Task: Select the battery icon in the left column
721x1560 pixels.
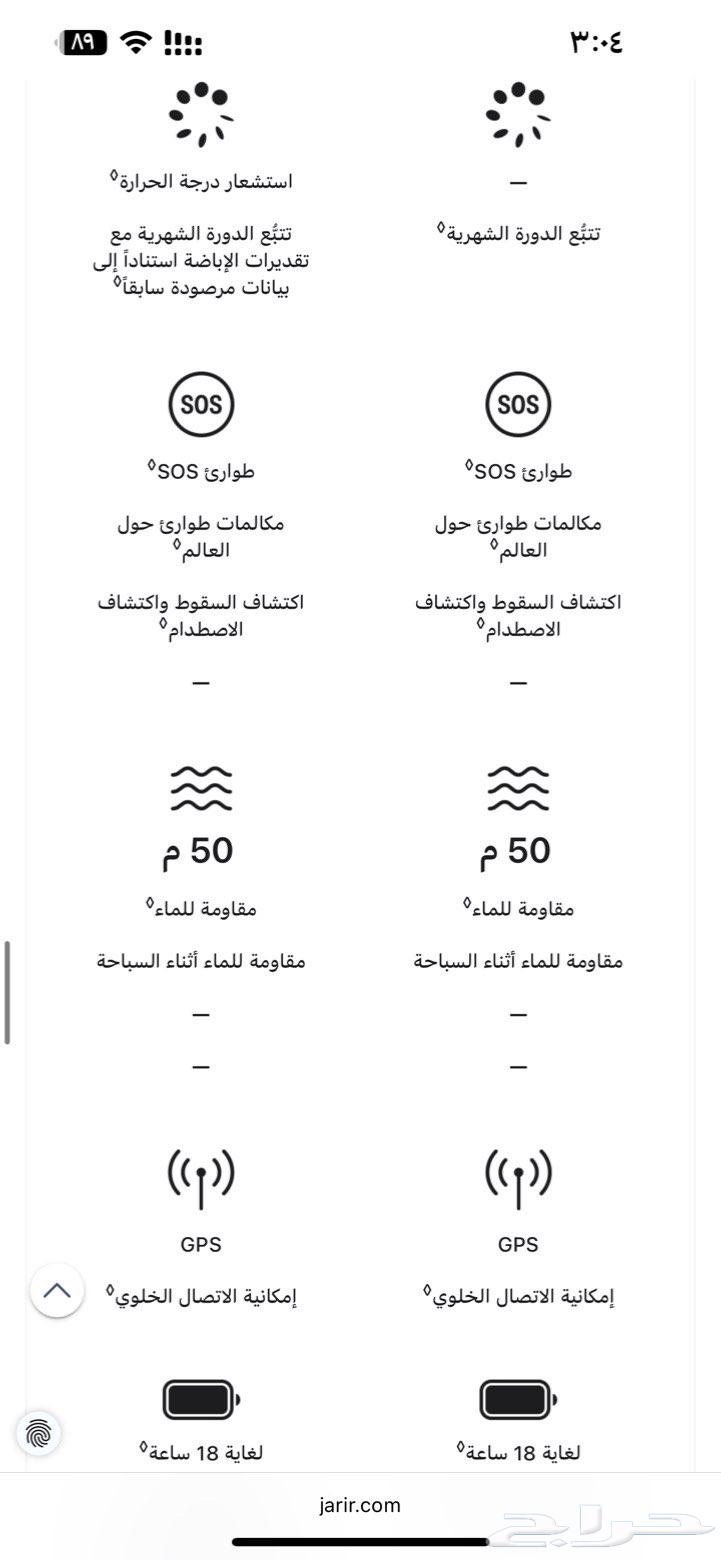Action: (201, 1401)
